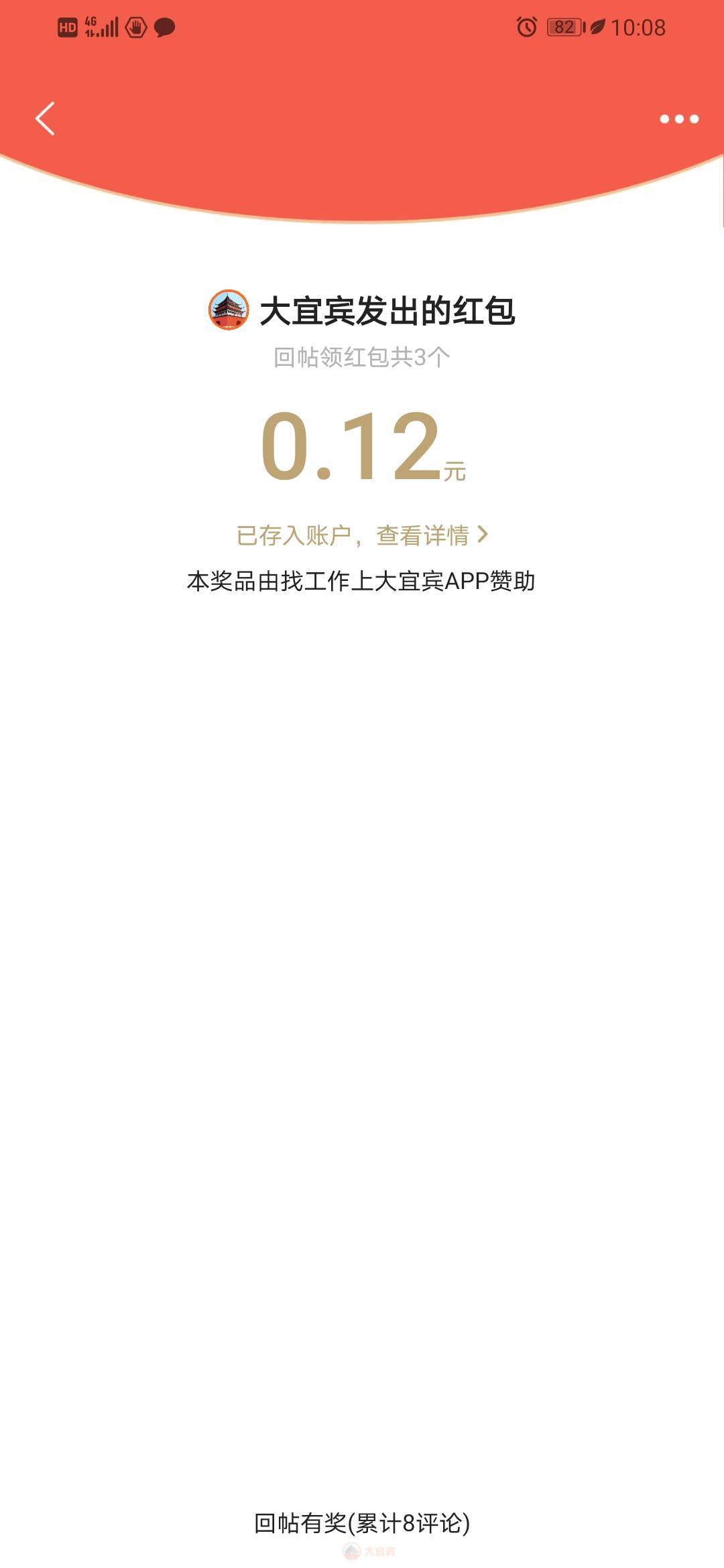Open 已存入账户，查看详情 link
The height and width of the screenshot is (1568, 724).
pyautogui.click(x=362, y=535)
